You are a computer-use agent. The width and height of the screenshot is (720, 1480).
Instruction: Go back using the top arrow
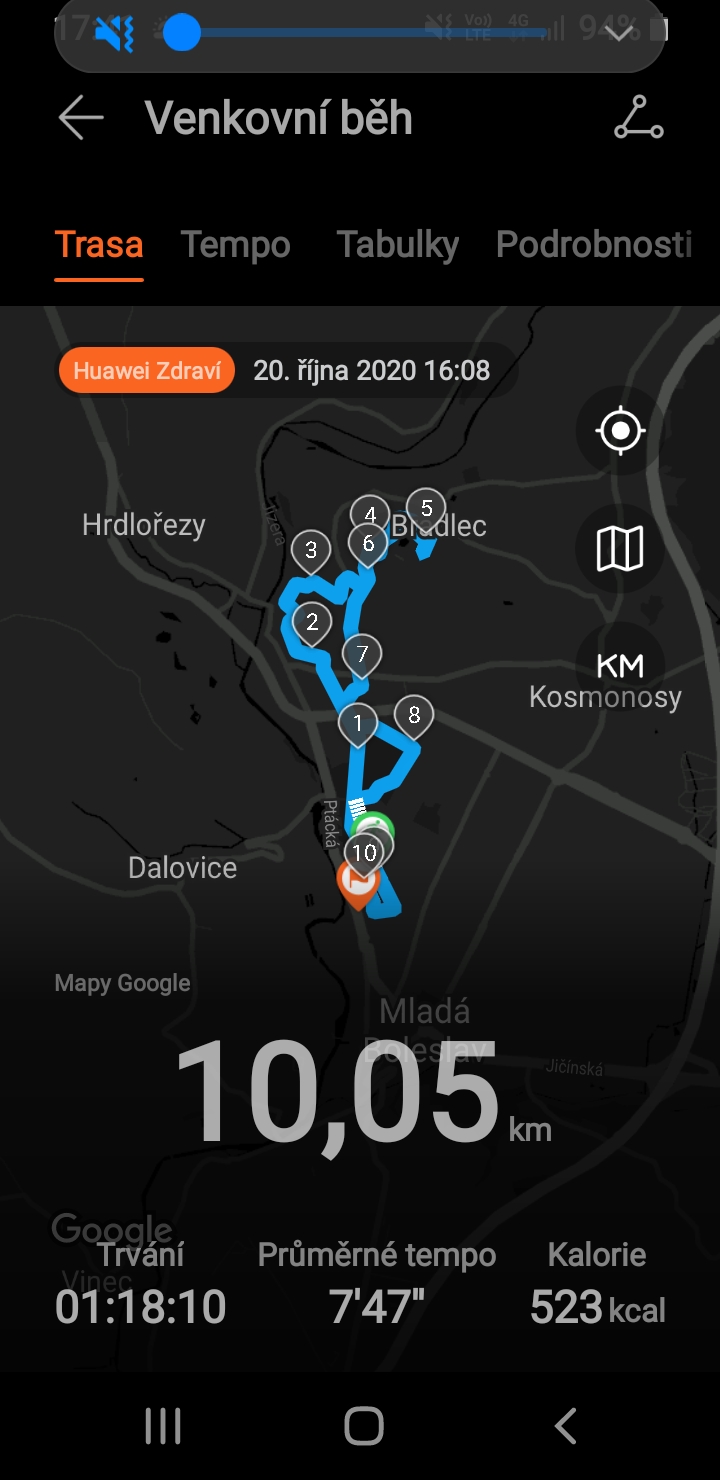click(x=81, y=119)
